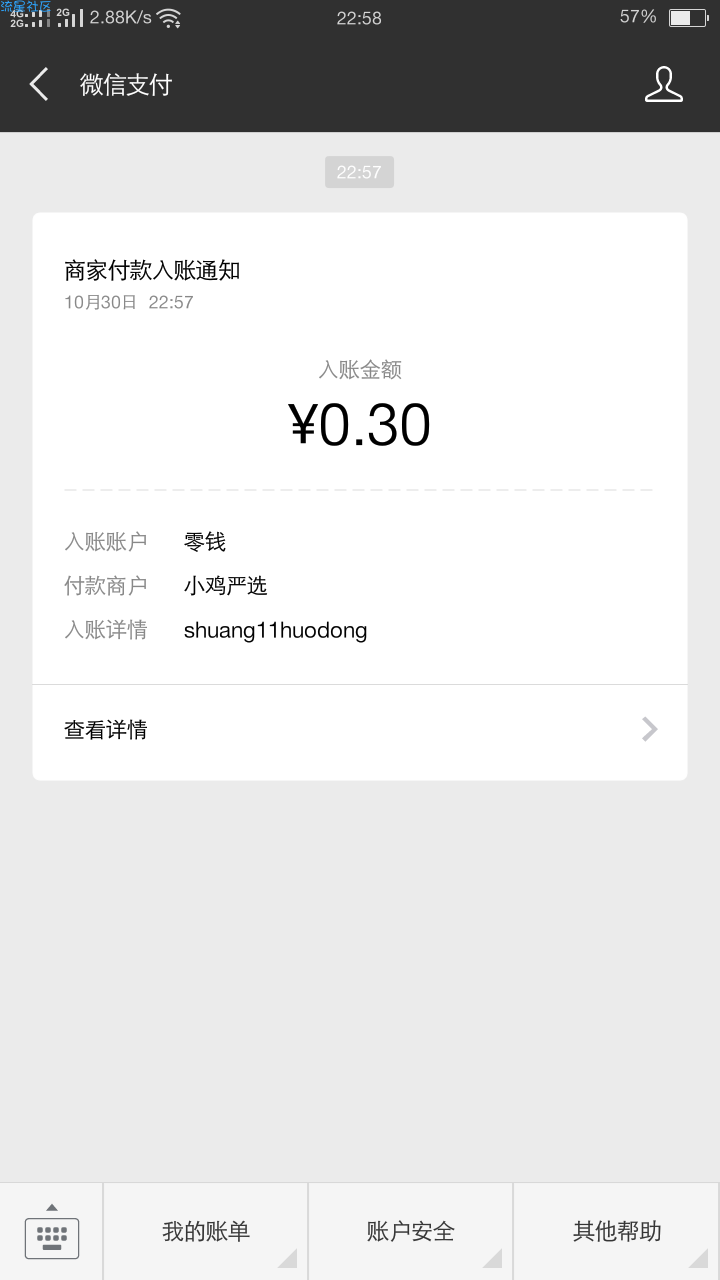Open the 账户安全 menu
The height and width of the screenshot is (1280, 720).
411,1232
